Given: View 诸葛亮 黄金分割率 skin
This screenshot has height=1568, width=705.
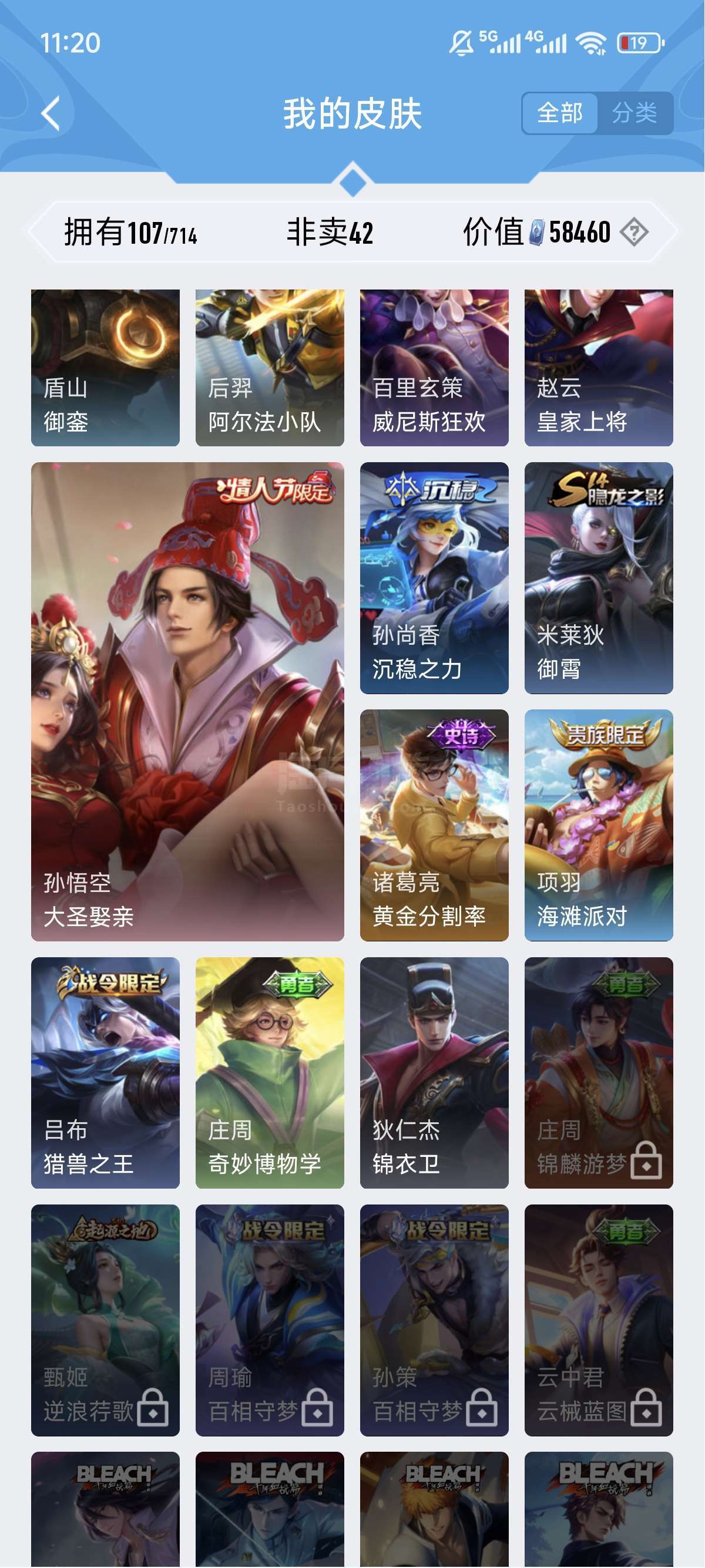Looking at the screenshot, I should click(434, 825).
